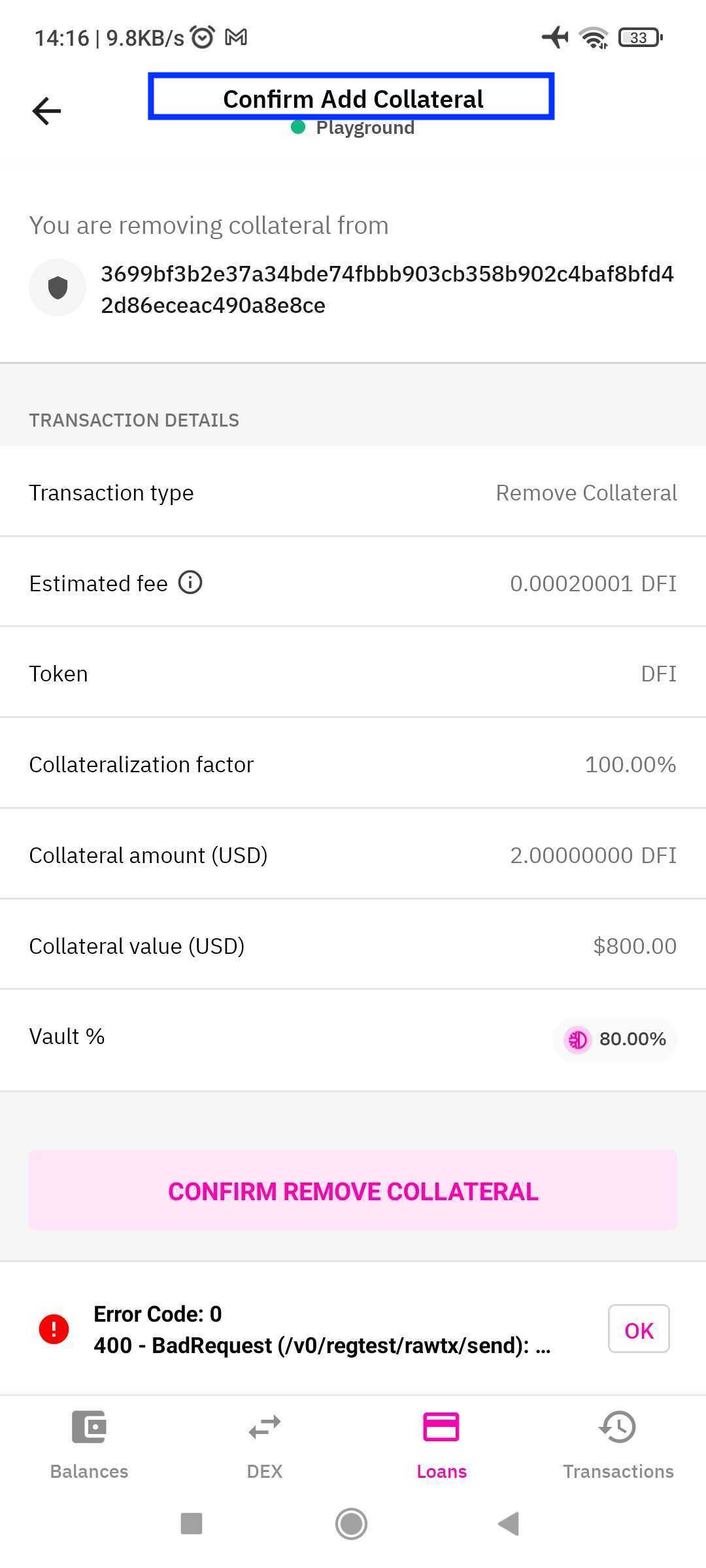Open the DEX section icon

click(x=264, y=1428)
